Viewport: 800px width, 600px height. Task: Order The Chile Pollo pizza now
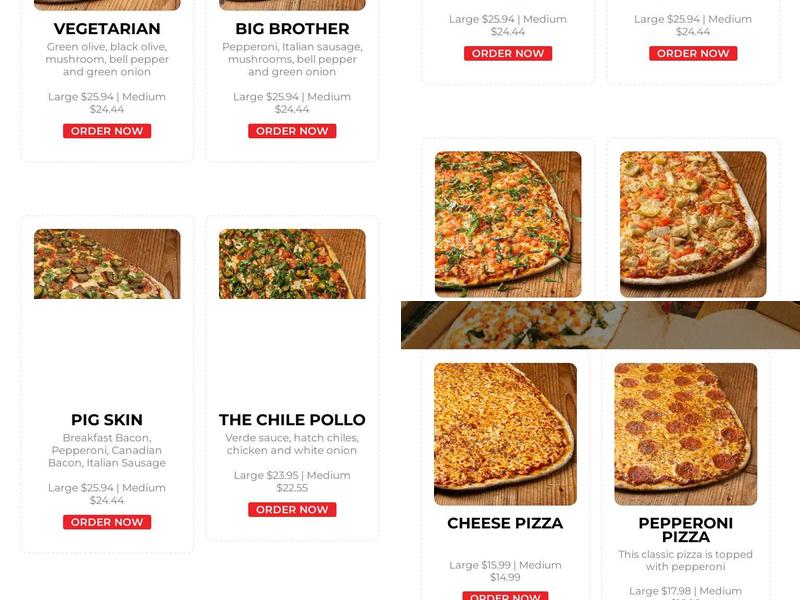coord(292,510)
